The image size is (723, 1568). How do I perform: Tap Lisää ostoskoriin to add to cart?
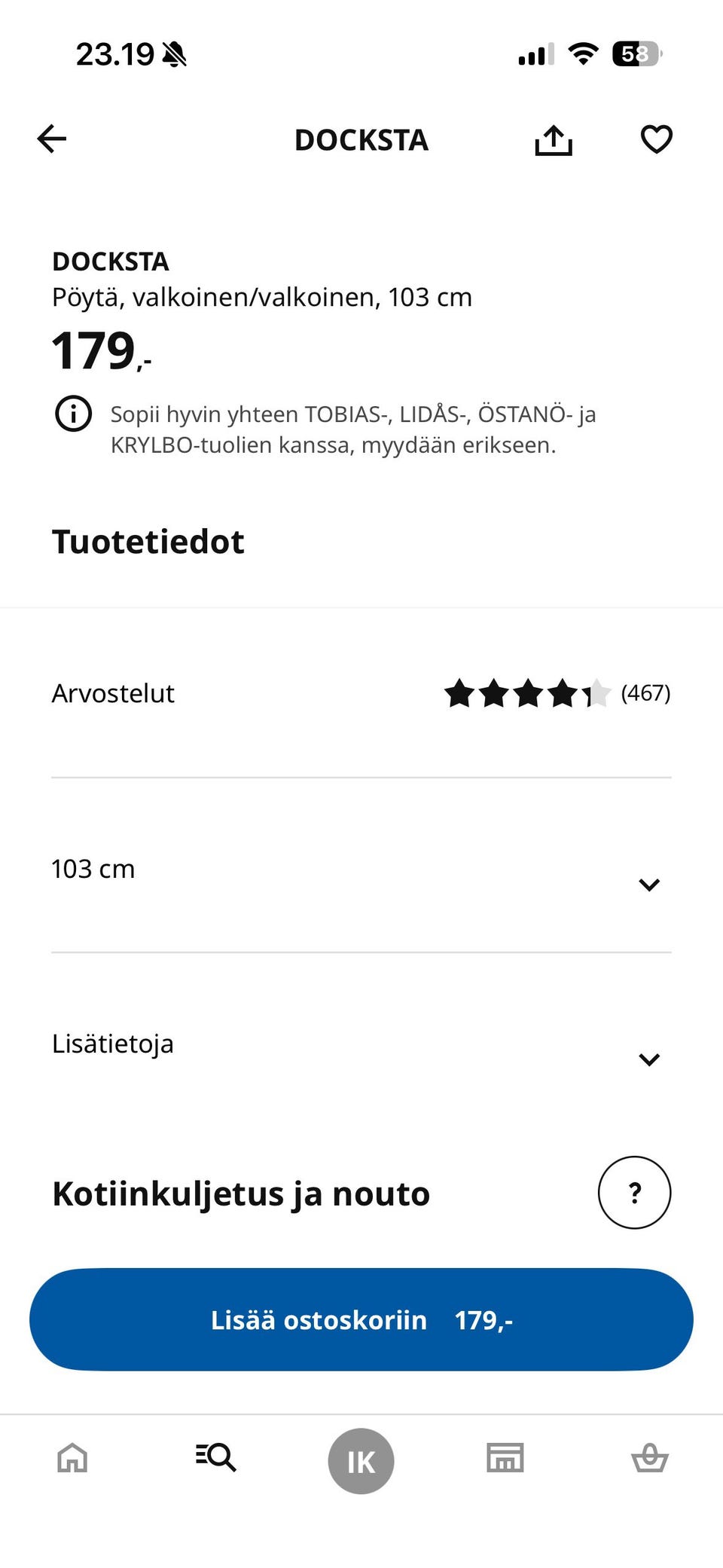click(x=361, y=1319)
